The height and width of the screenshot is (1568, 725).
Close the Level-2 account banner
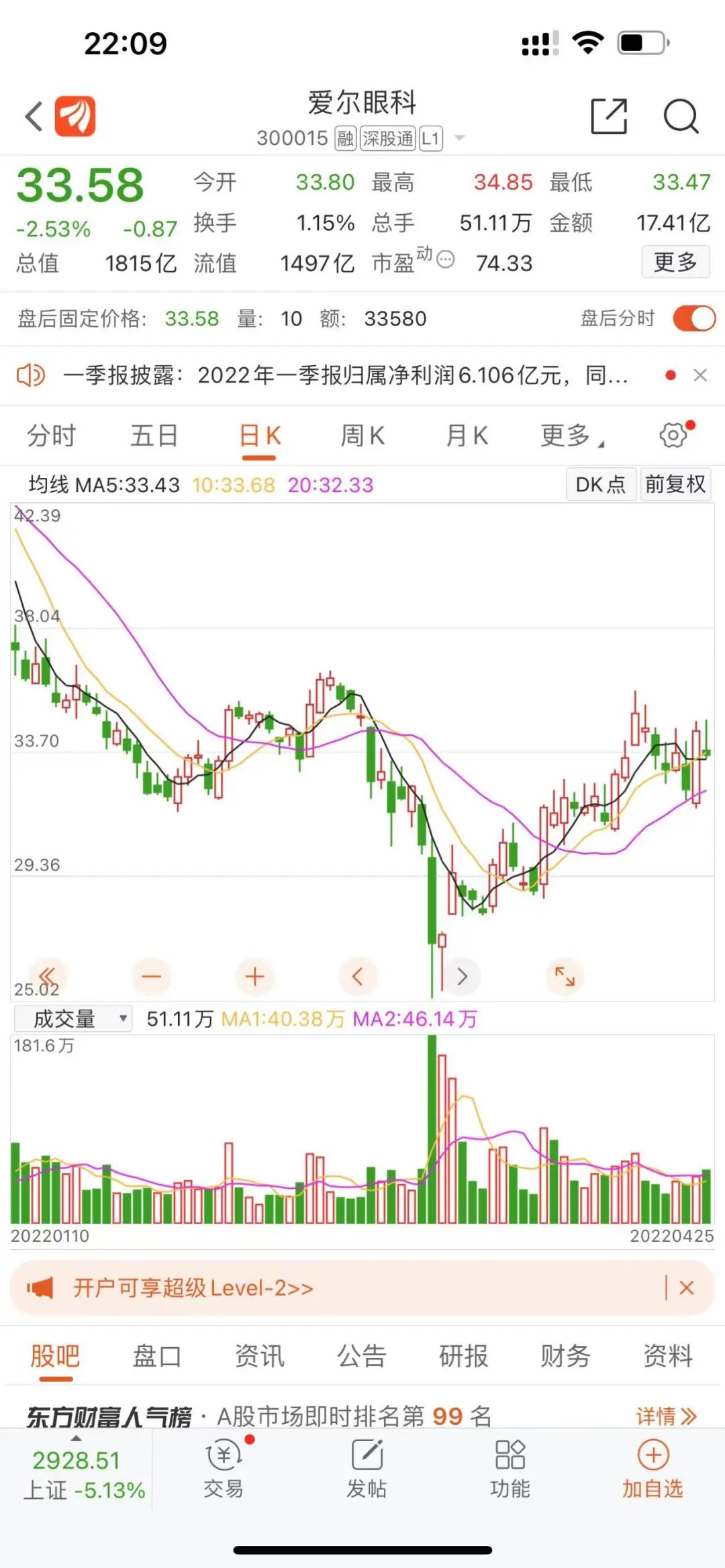(686, 1287)
